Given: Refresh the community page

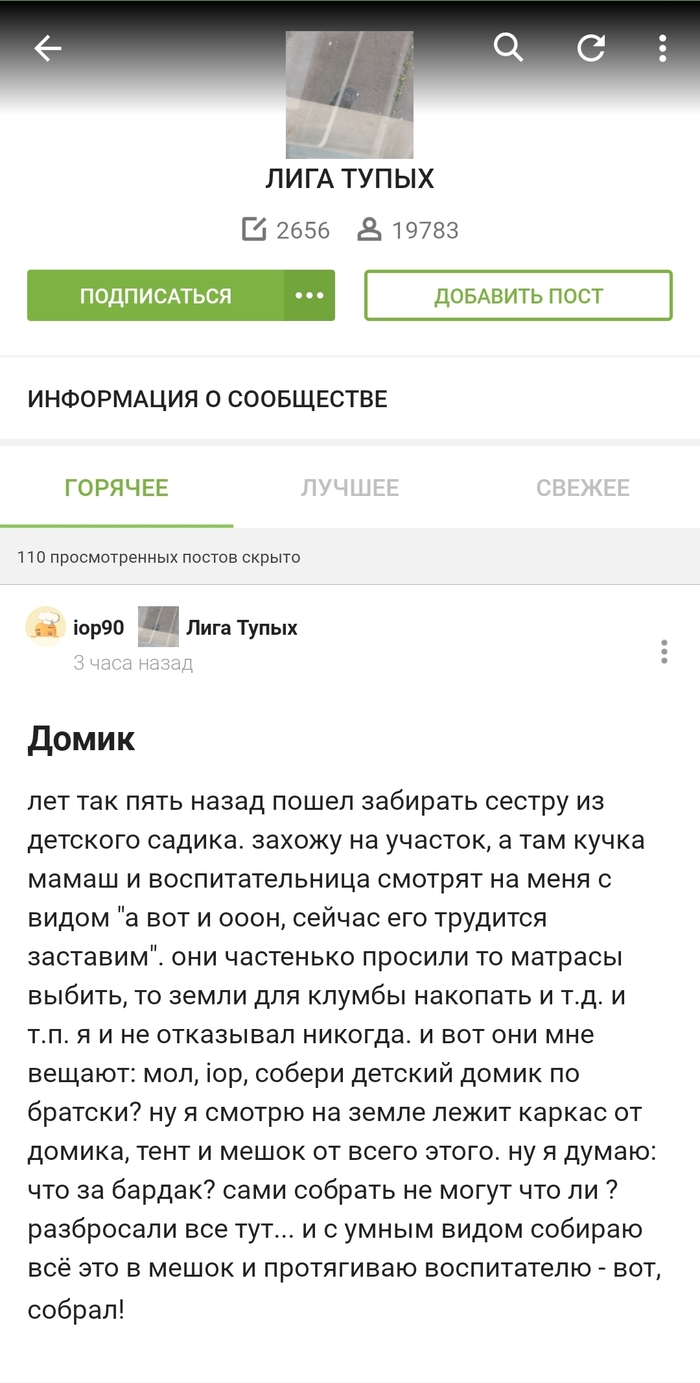Looking at the screenshot, I should [x=591, y=47].
